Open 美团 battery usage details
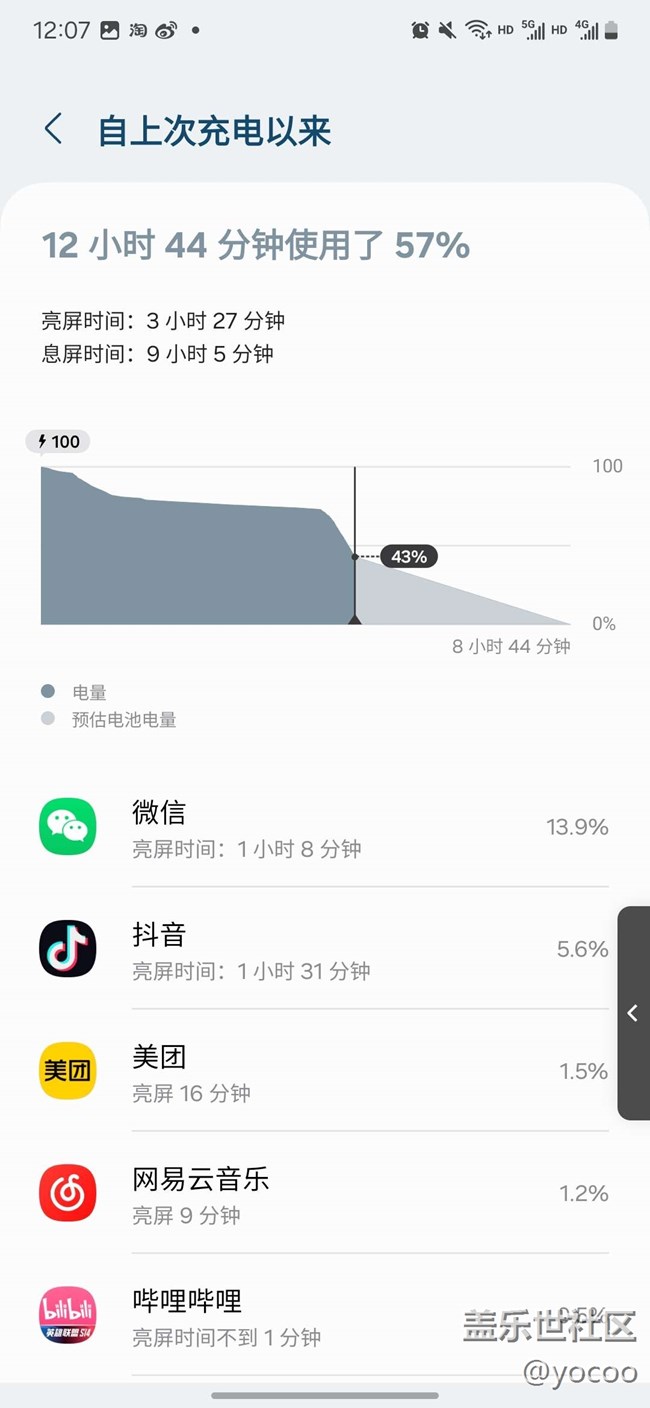This screenshot has height=1408, width=650. pos(325,1071)
